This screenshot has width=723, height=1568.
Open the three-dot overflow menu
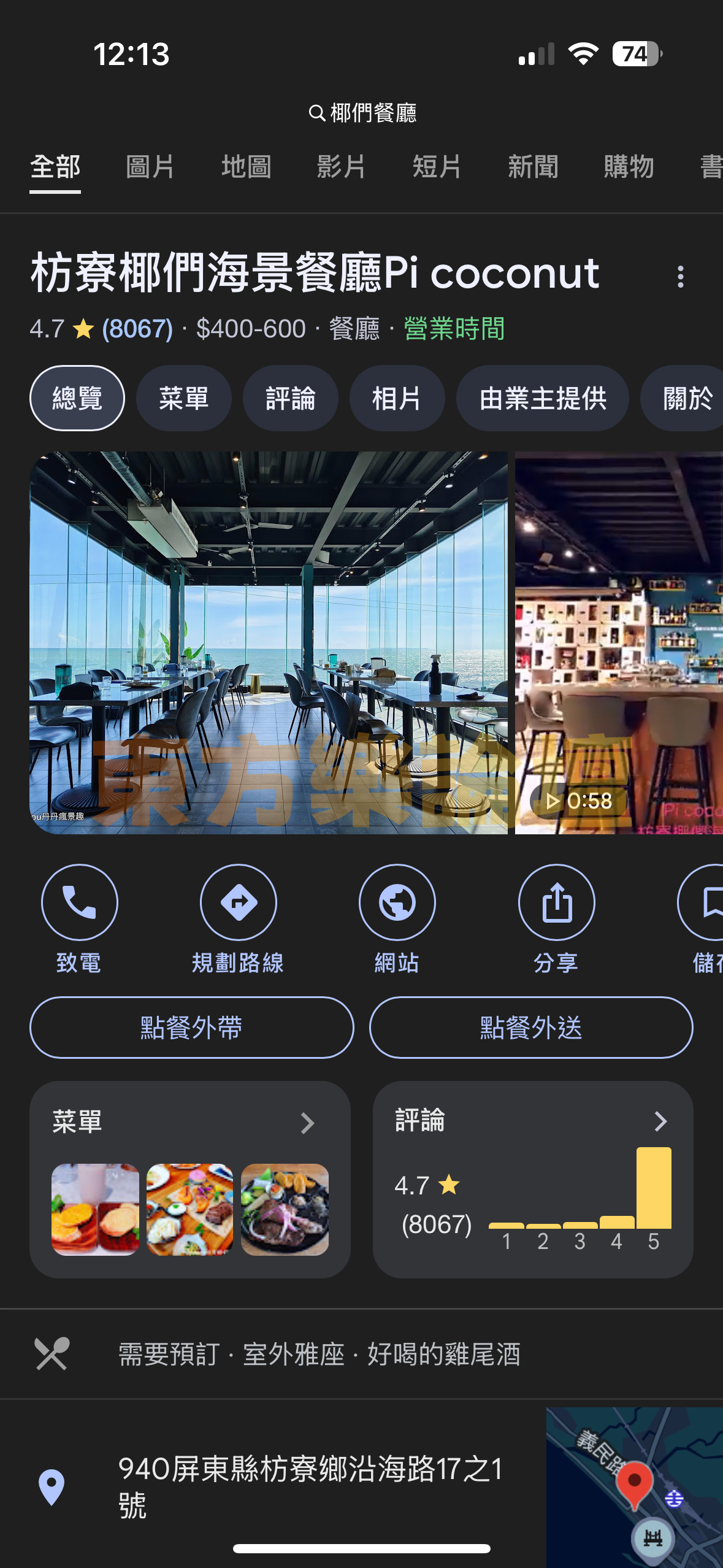tap(680, 277)
